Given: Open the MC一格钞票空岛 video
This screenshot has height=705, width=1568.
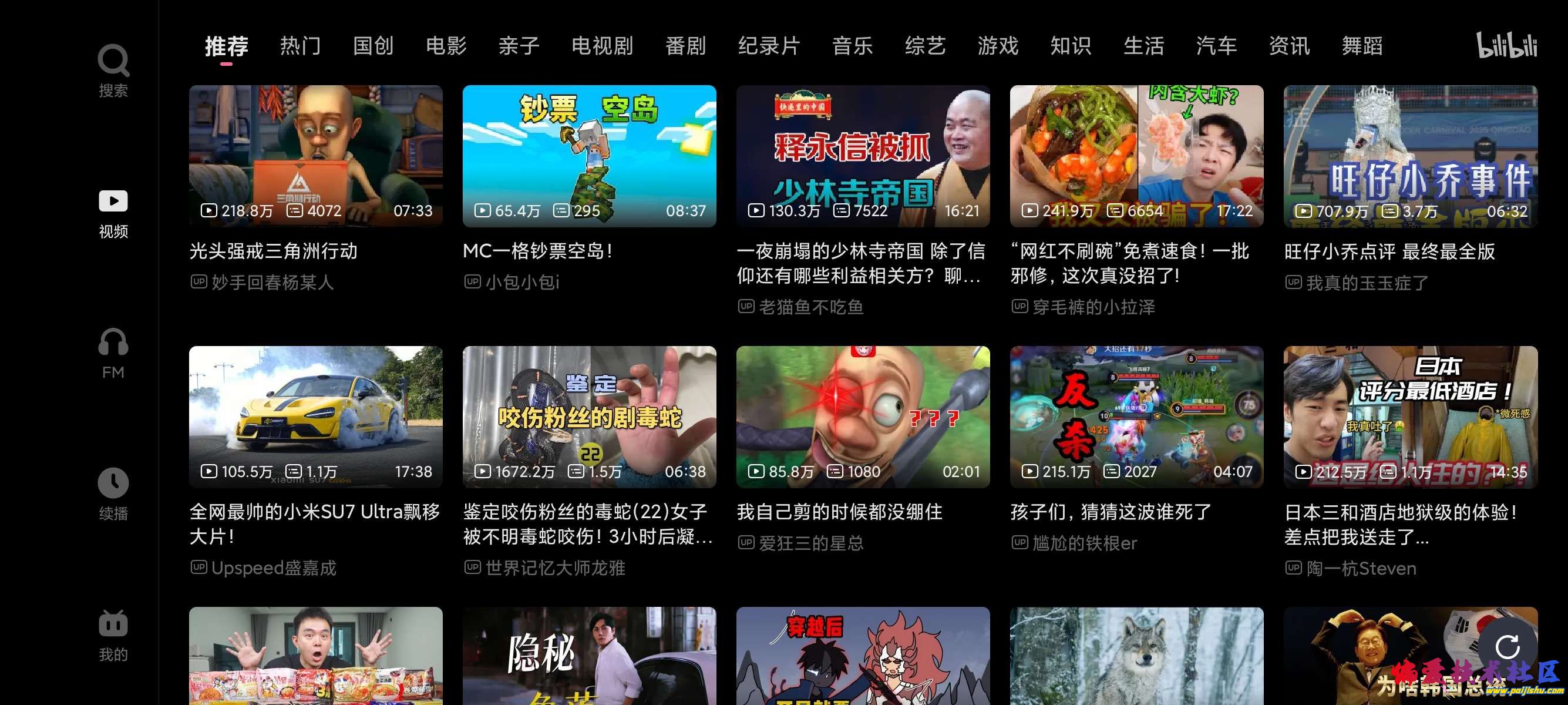Looking at the screenshot, I should 588,156.
